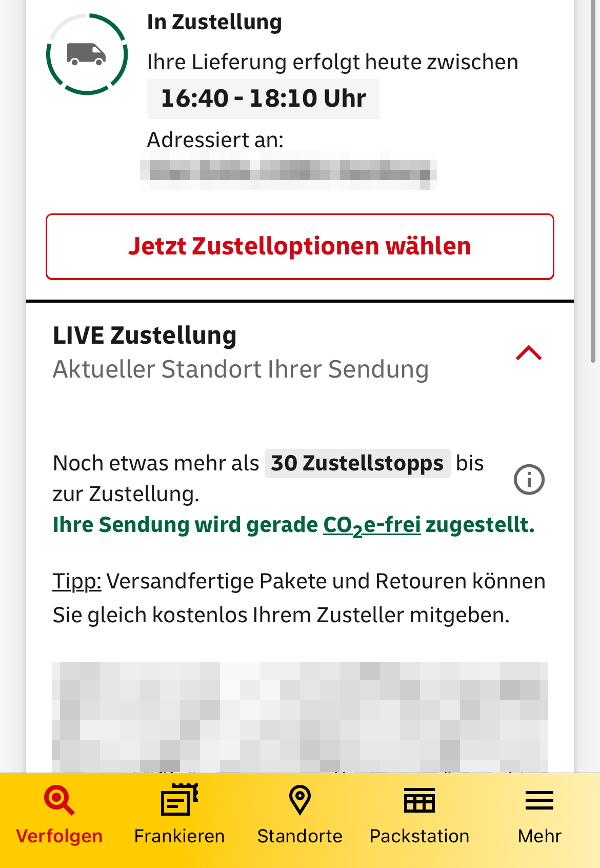Open the Mehr menu
The width and height of the screenshot is (600, 868).
539,816
